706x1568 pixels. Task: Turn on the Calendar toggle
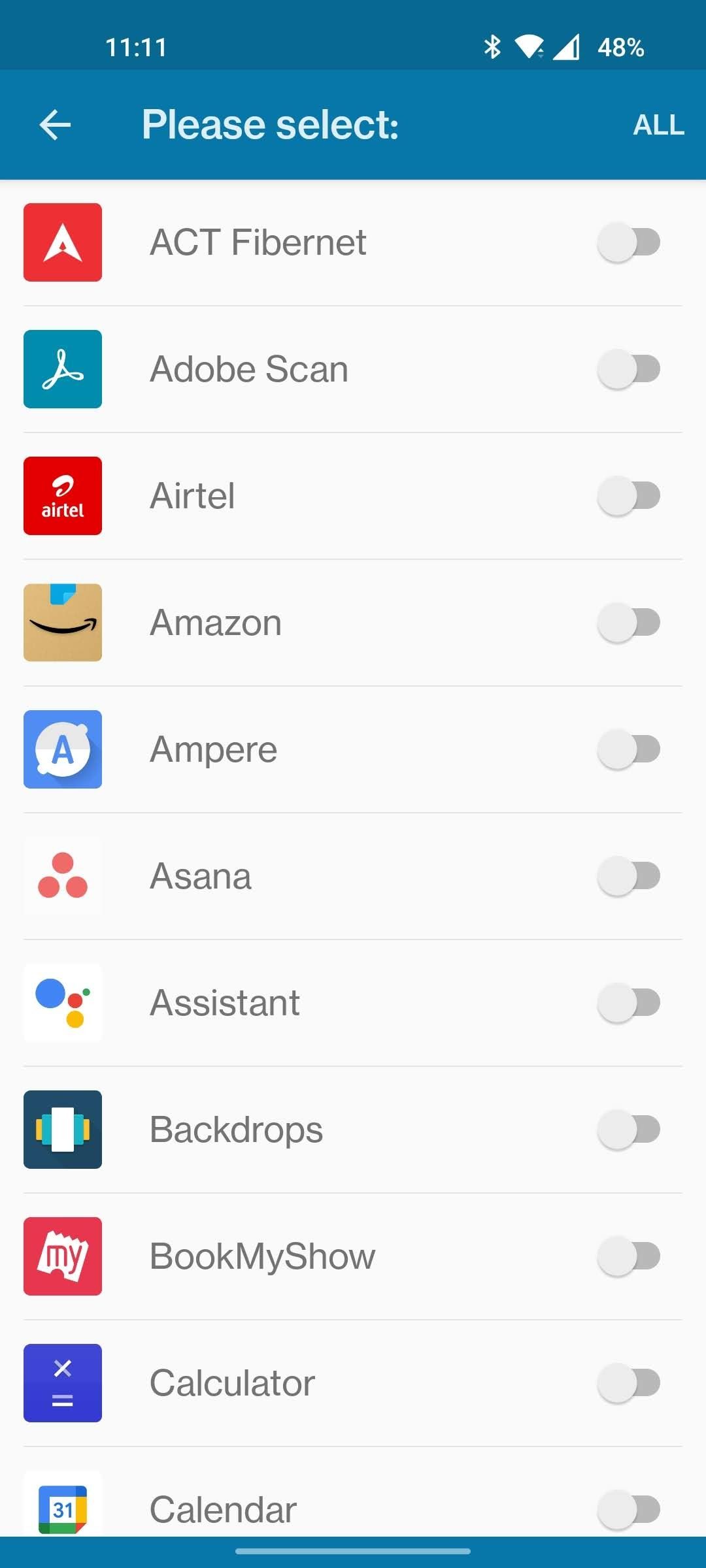pos(628,1509)
